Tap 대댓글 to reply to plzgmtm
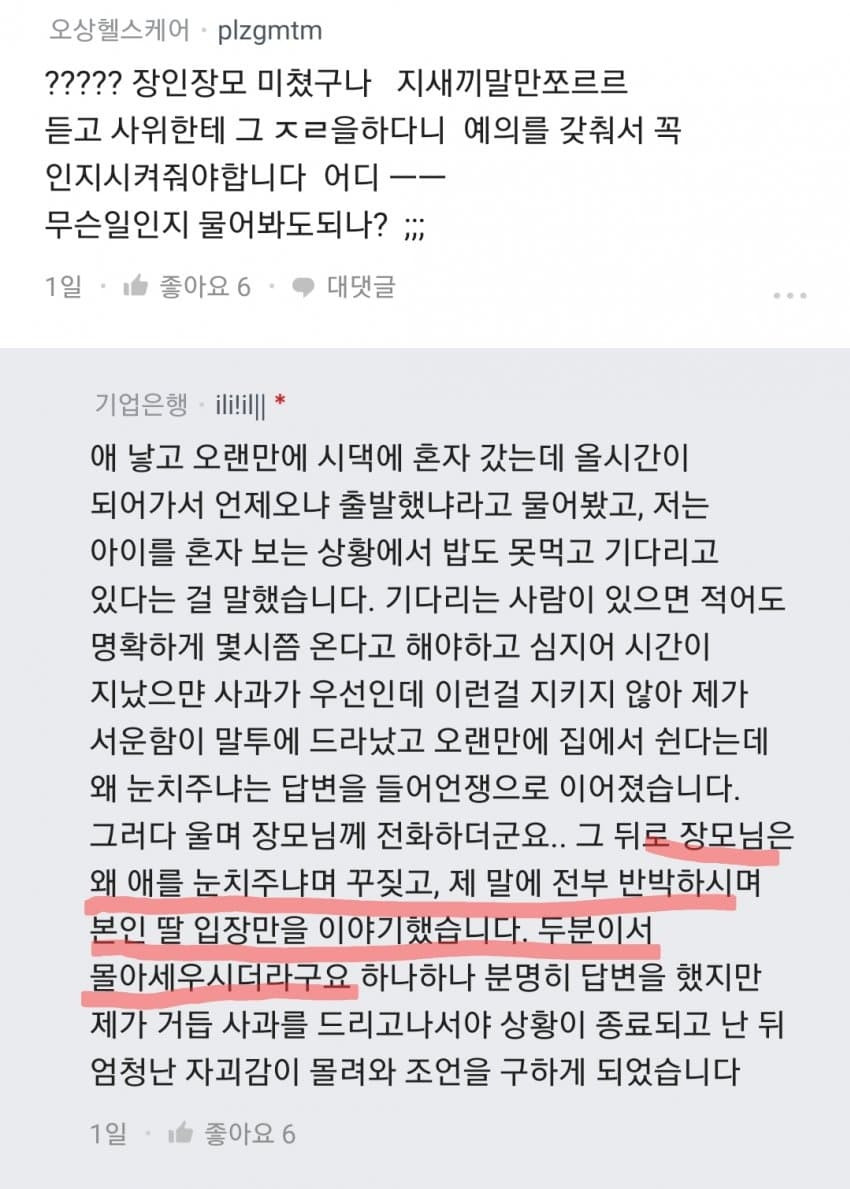 [343, 287]
